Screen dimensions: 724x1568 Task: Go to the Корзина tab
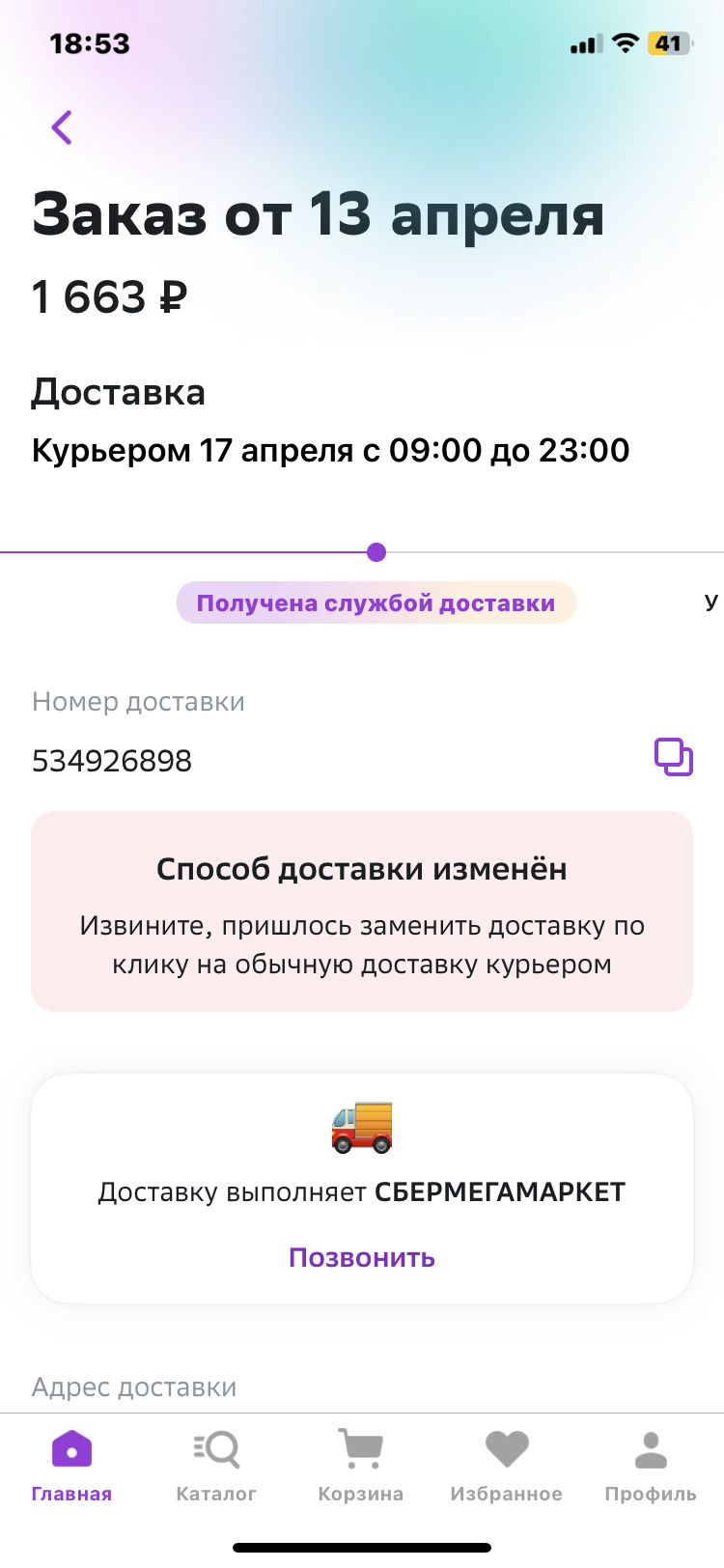tap(361, 1467)
